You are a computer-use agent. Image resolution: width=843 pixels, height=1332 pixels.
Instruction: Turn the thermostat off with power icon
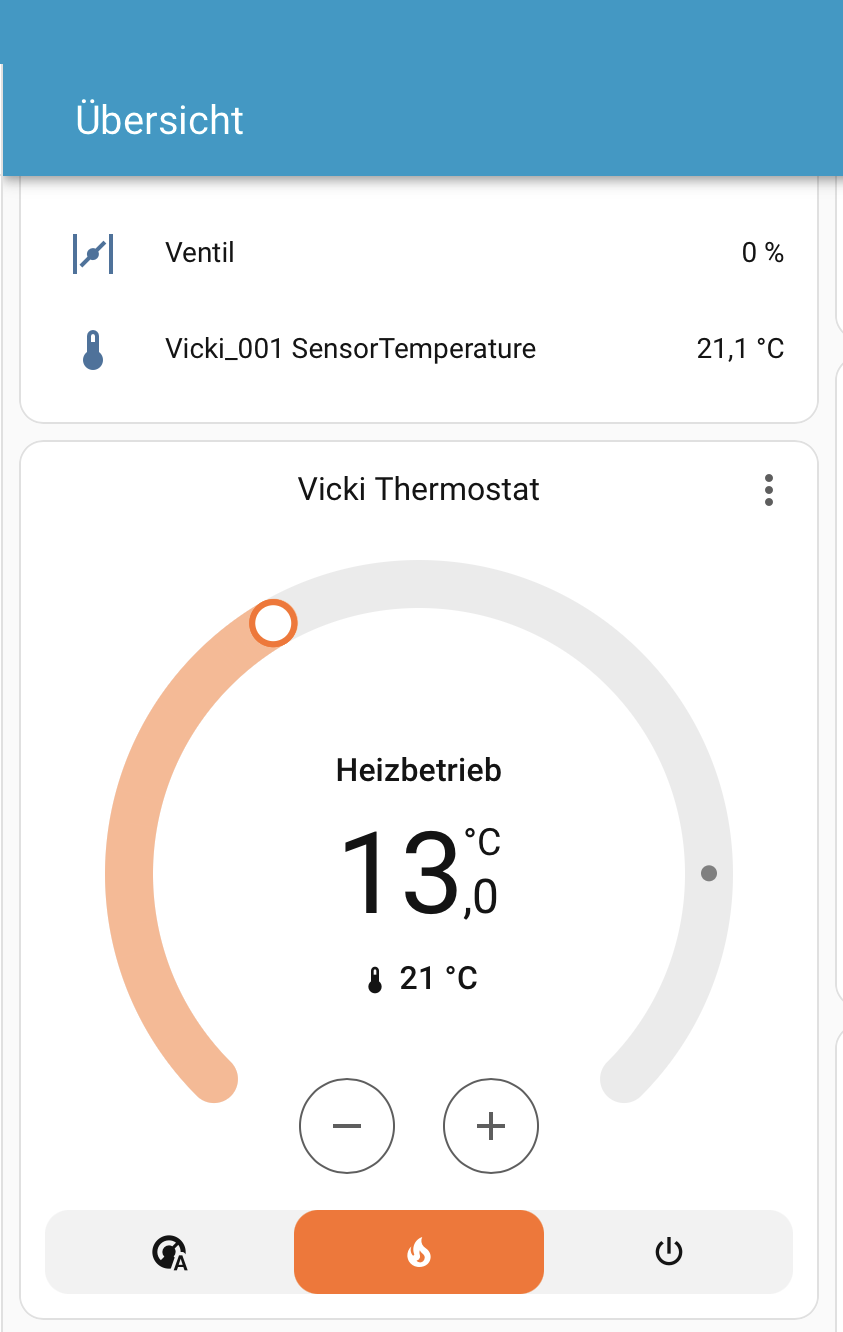668,1252
